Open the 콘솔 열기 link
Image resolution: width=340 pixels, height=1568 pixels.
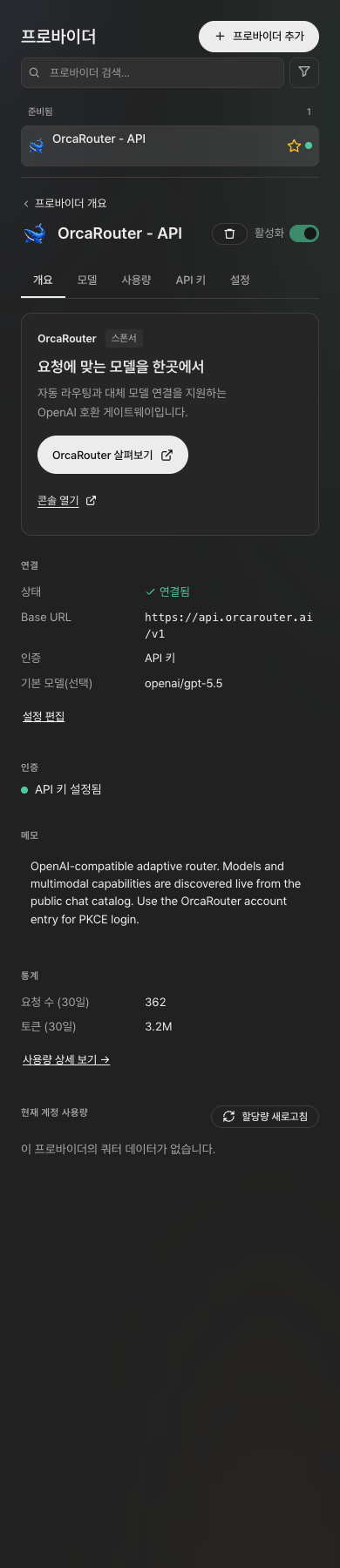tap(67, 501)
